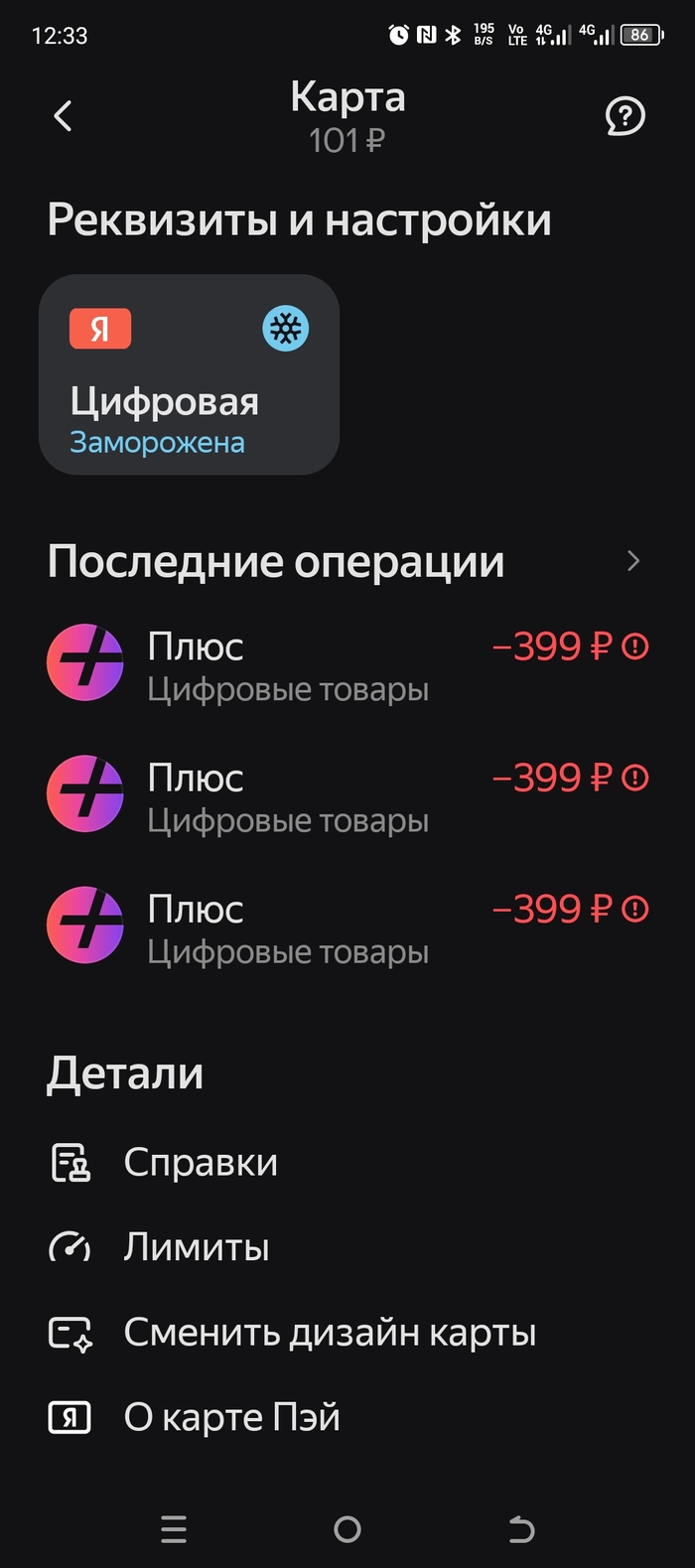This screenshot has height=1568, width=695.
Task: Expand the Последние операции chevron
Action: click(632, 561)
